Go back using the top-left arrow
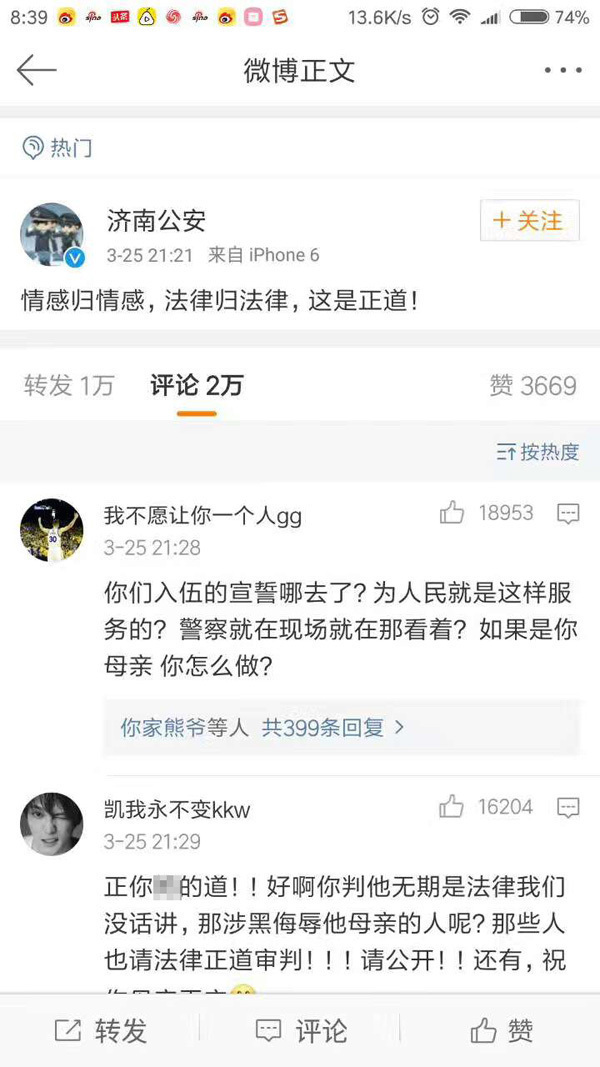 (37, 70)
